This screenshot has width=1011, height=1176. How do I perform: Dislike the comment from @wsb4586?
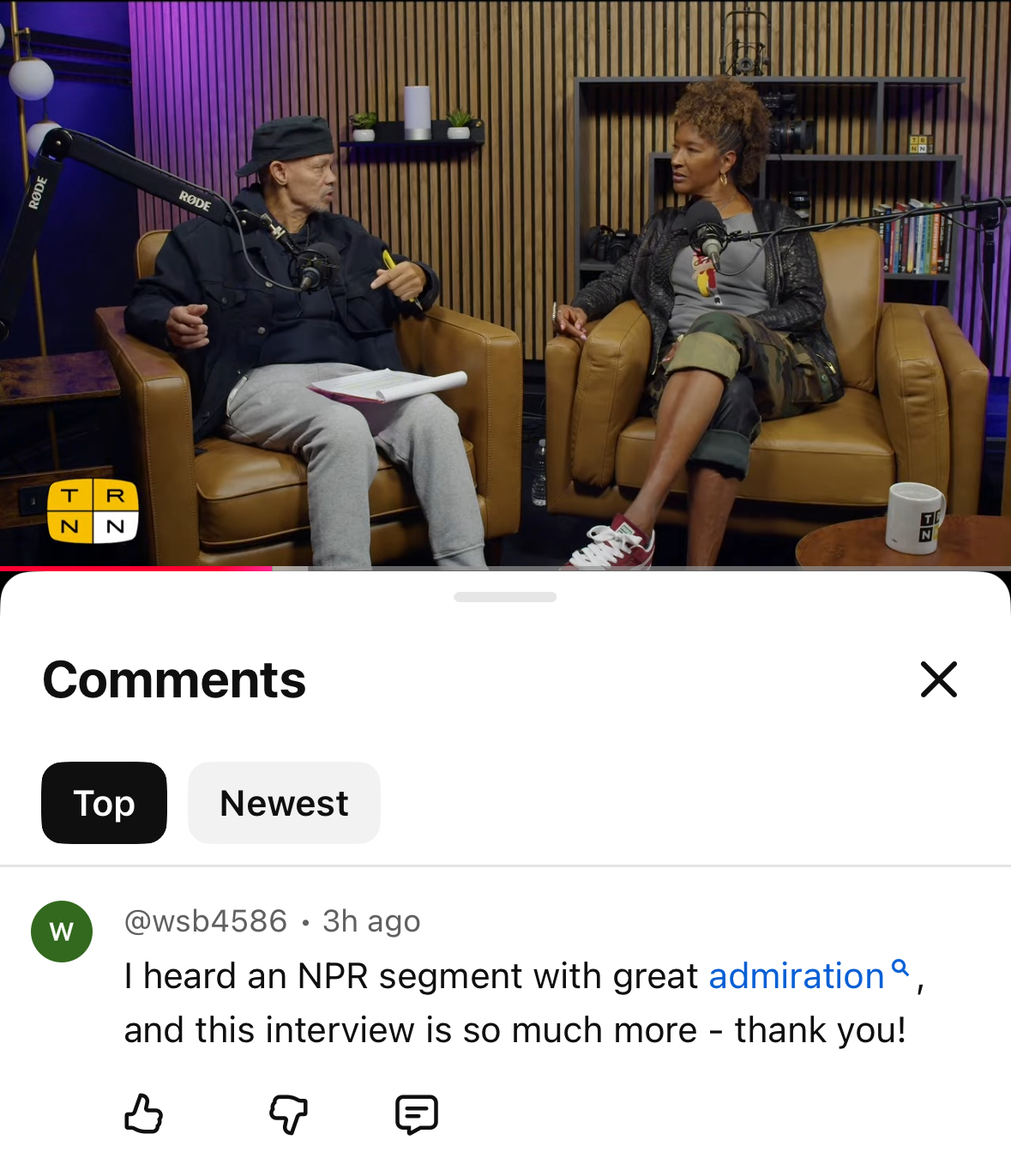point(288,1114)
